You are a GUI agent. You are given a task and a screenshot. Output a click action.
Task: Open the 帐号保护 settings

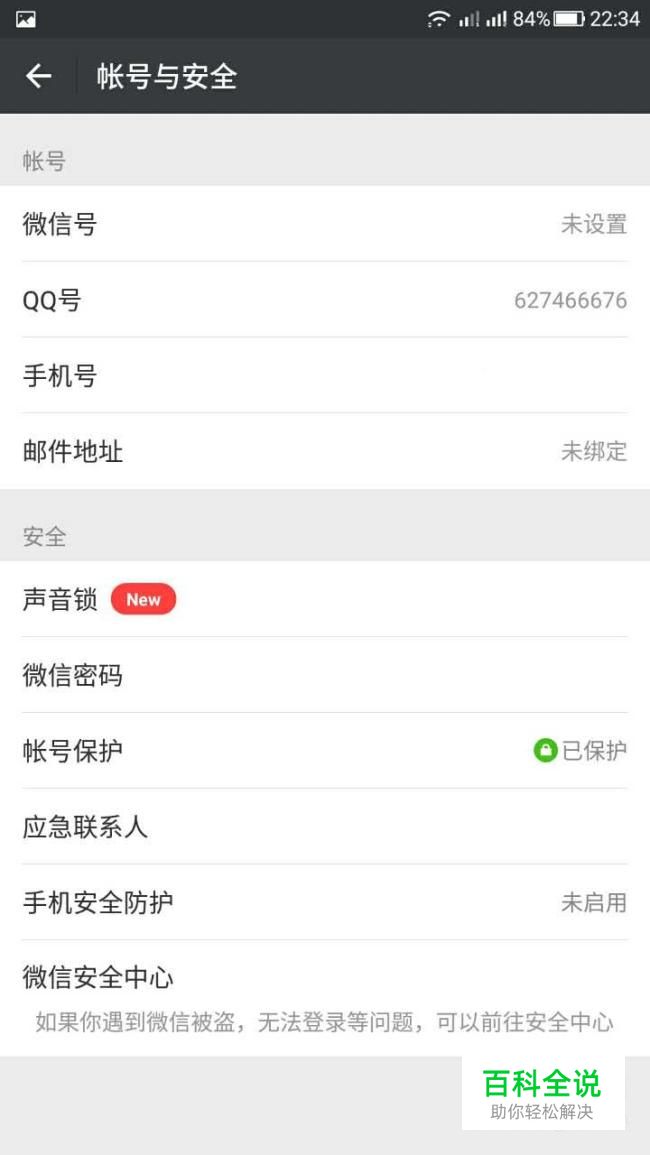pyautogui.click(x=324, y=751)
